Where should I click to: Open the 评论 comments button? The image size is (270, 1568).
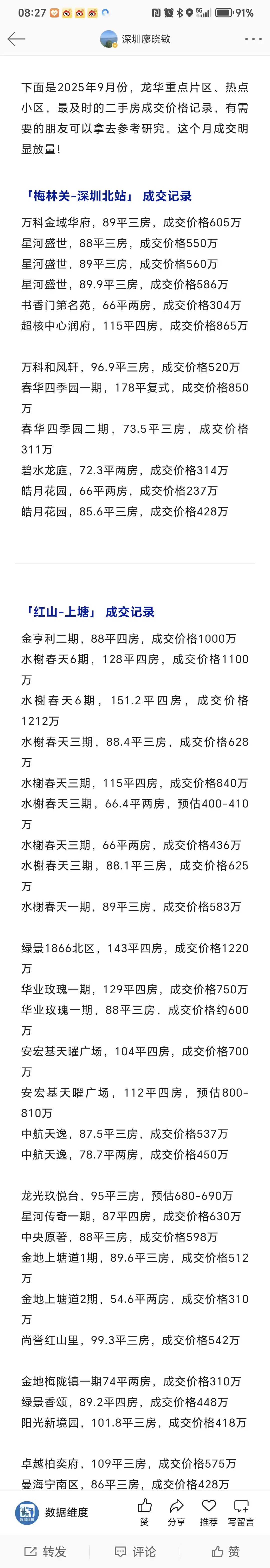(x=135, y=1551)
